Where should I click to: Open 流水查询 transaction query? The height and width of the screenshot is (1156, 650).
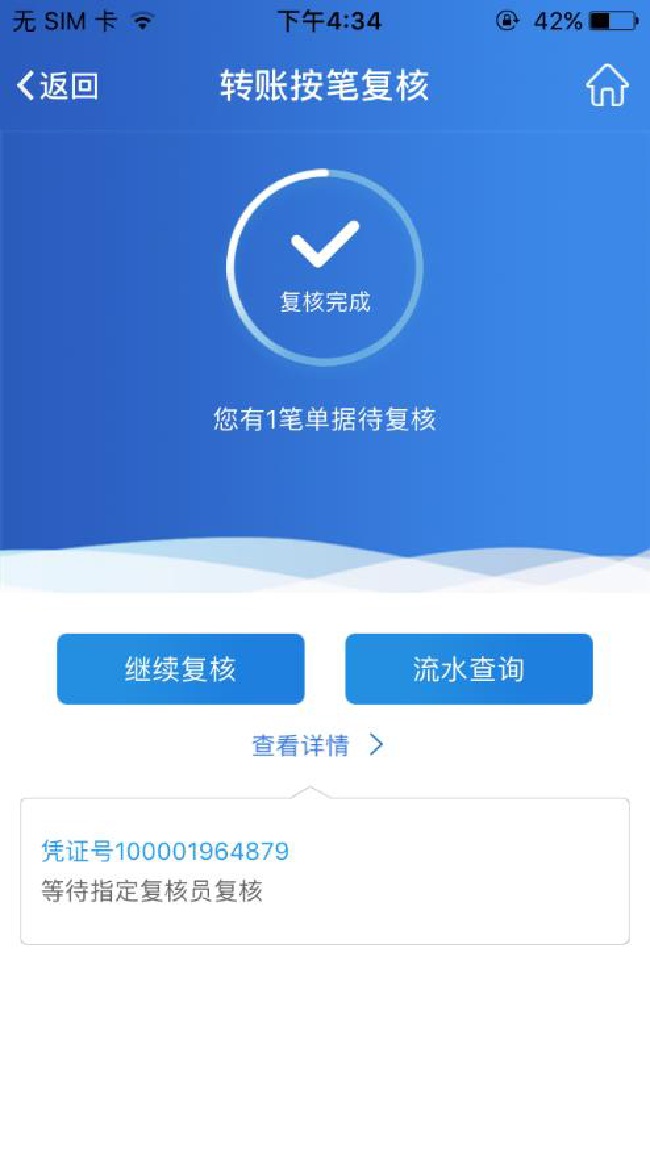pos(468,669)
